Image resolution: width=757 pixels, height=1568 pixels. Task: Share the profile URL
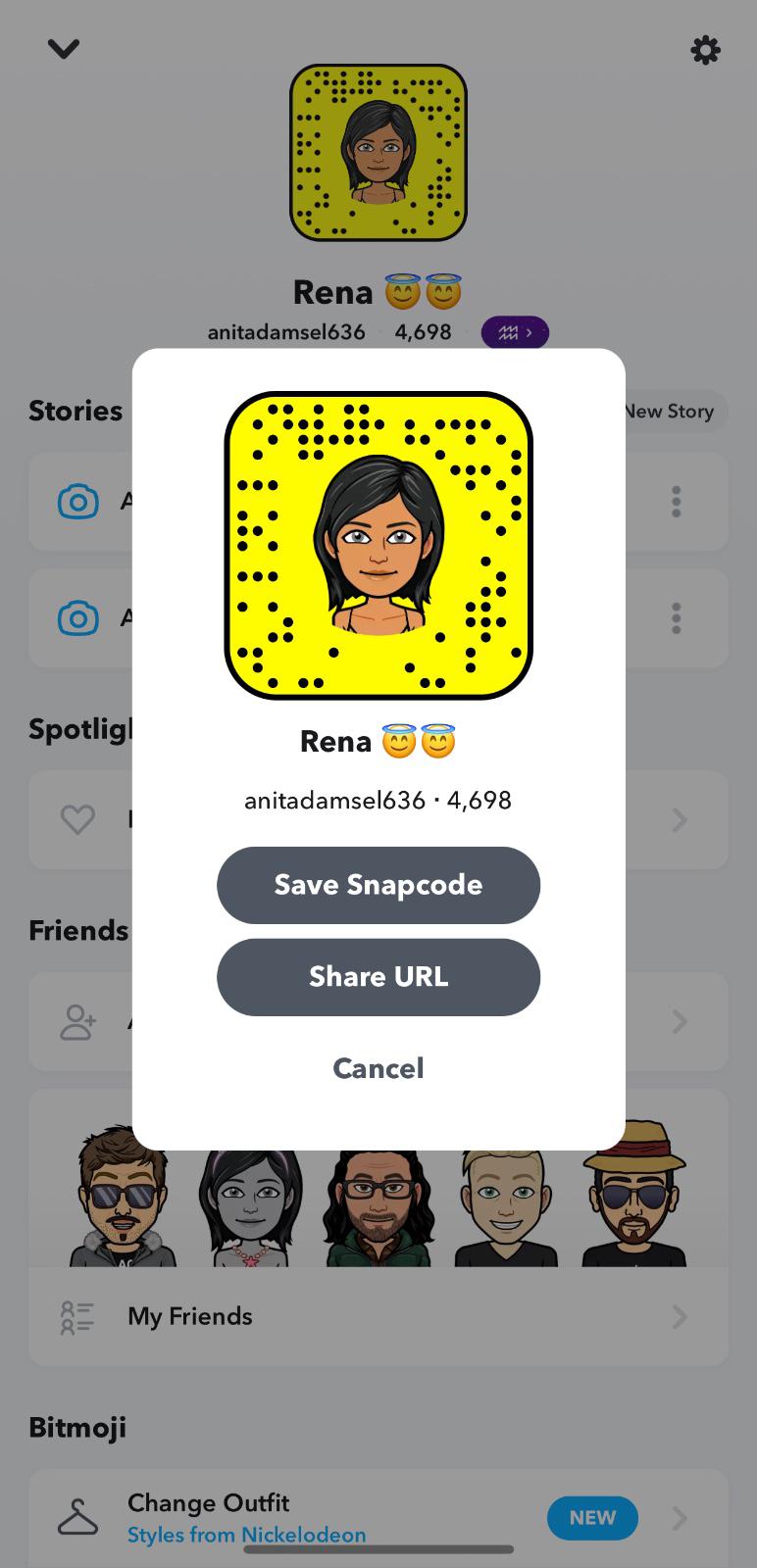[378, 977]
